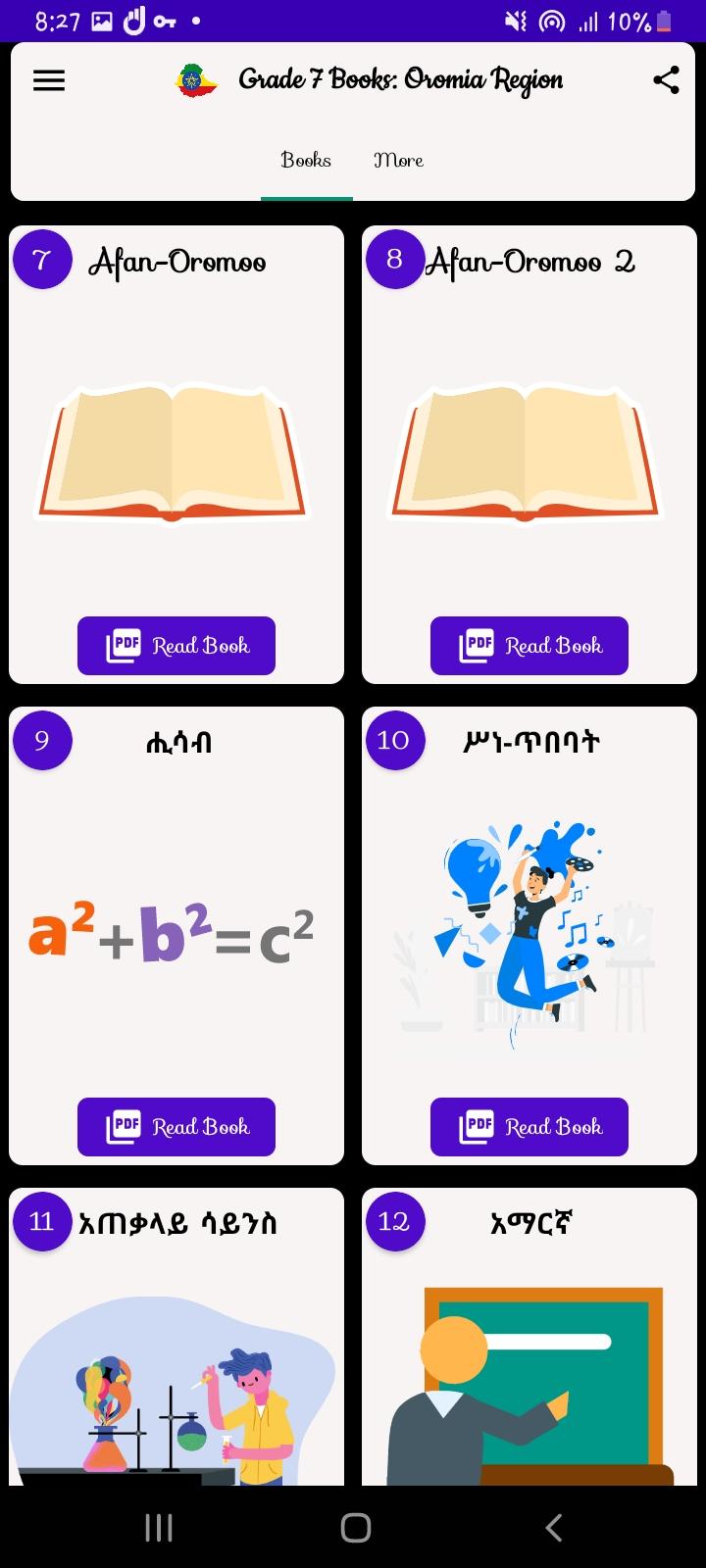Select the Books tab

tap(306, 160)
